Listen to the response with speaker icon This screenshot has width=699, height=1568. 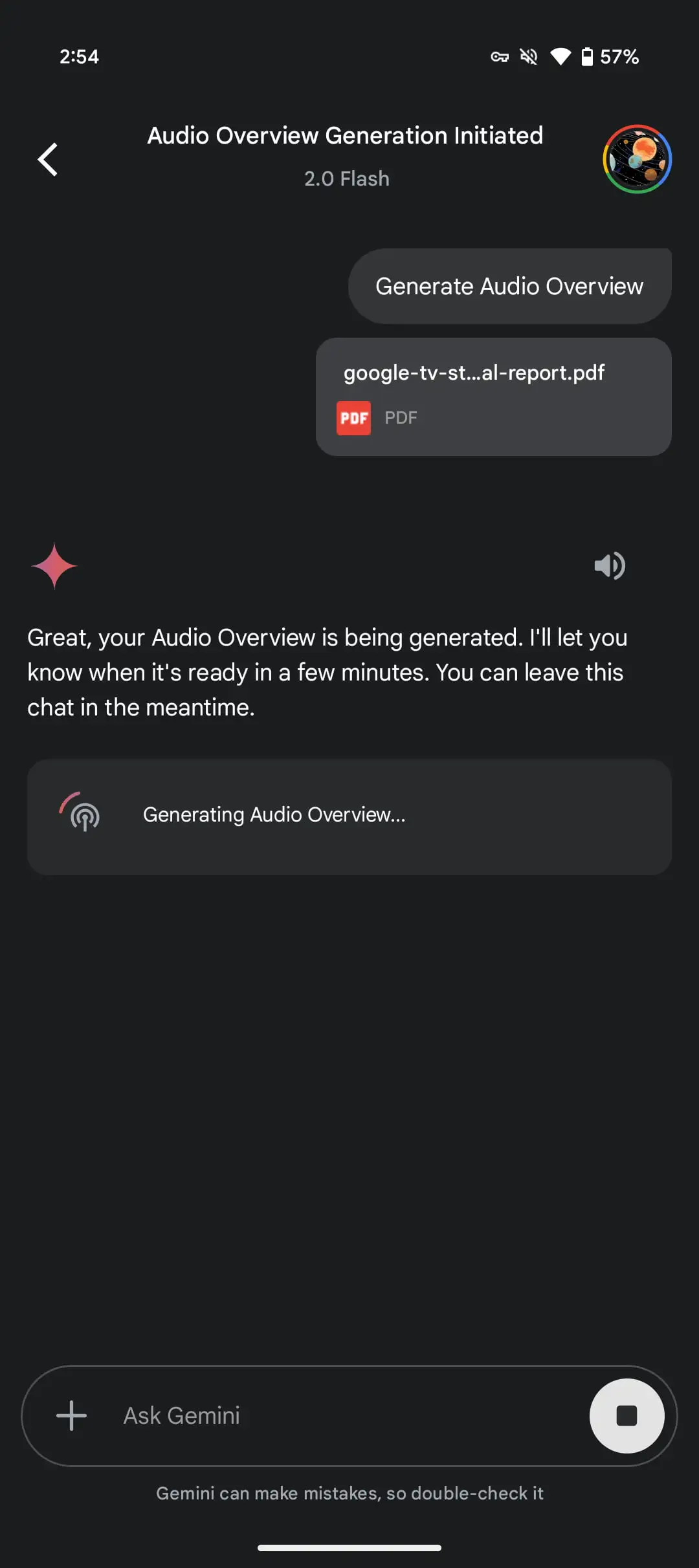[609, 566]
